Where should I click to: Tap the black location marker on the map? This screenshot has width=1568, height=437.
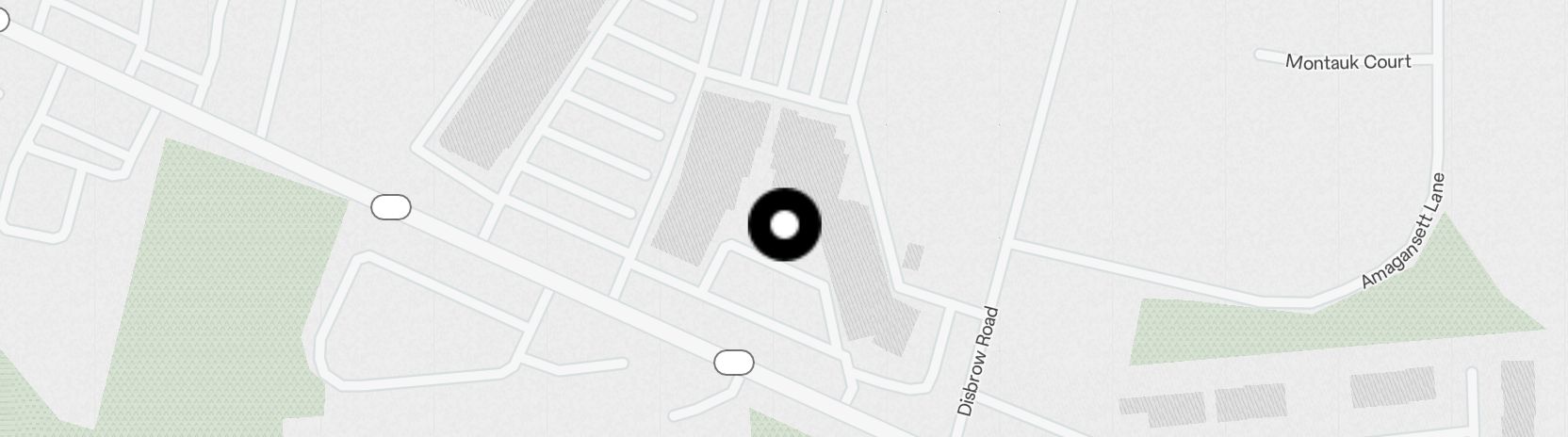coord(784,225)
